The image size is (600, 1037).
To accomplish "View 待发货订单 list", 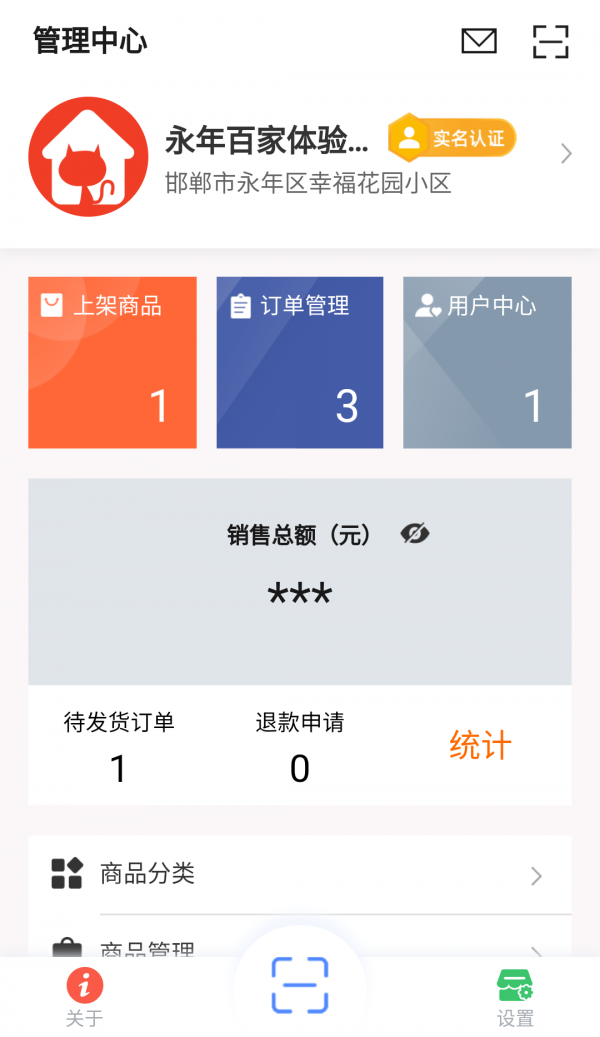I will [119, 746].
